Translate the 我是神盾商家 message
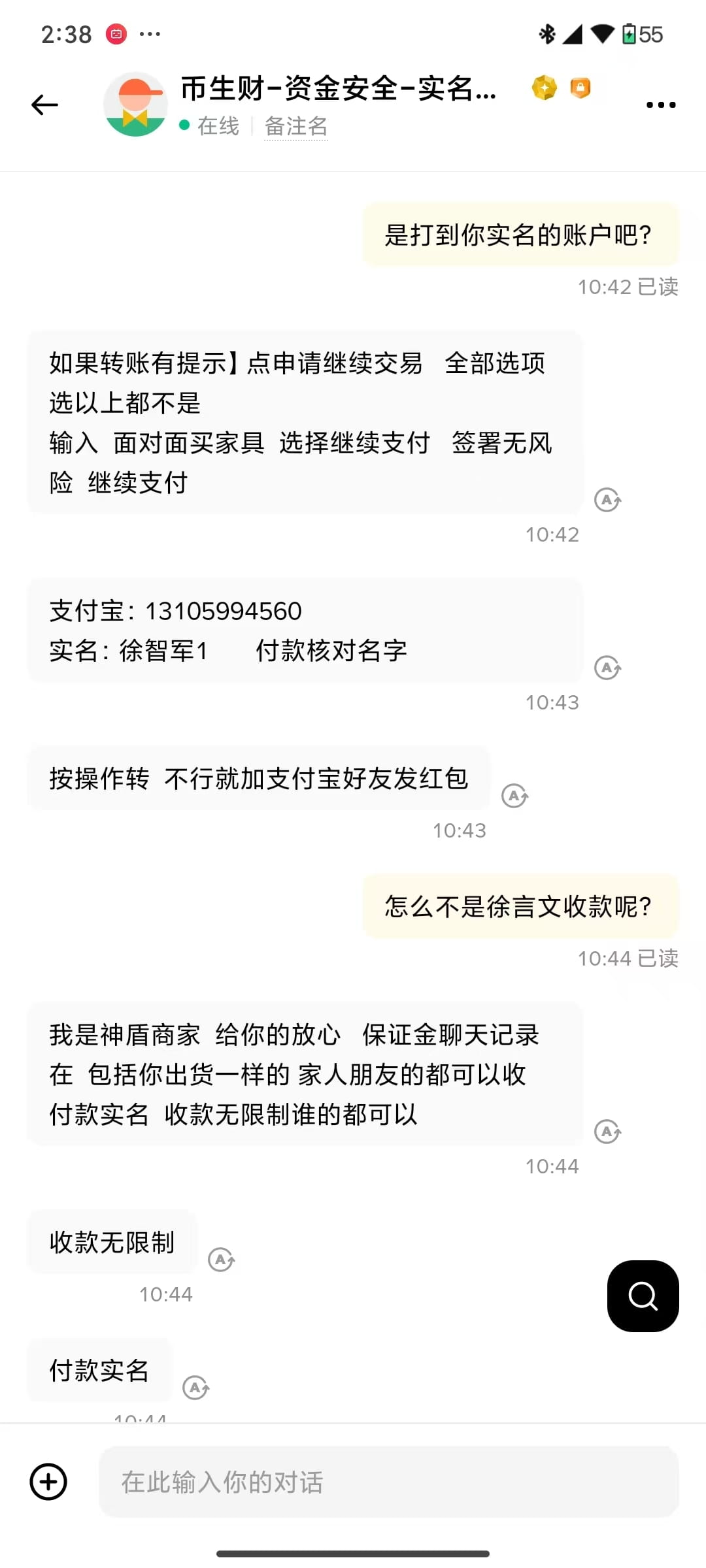 pyautogui.click(x=607, y=1131)
